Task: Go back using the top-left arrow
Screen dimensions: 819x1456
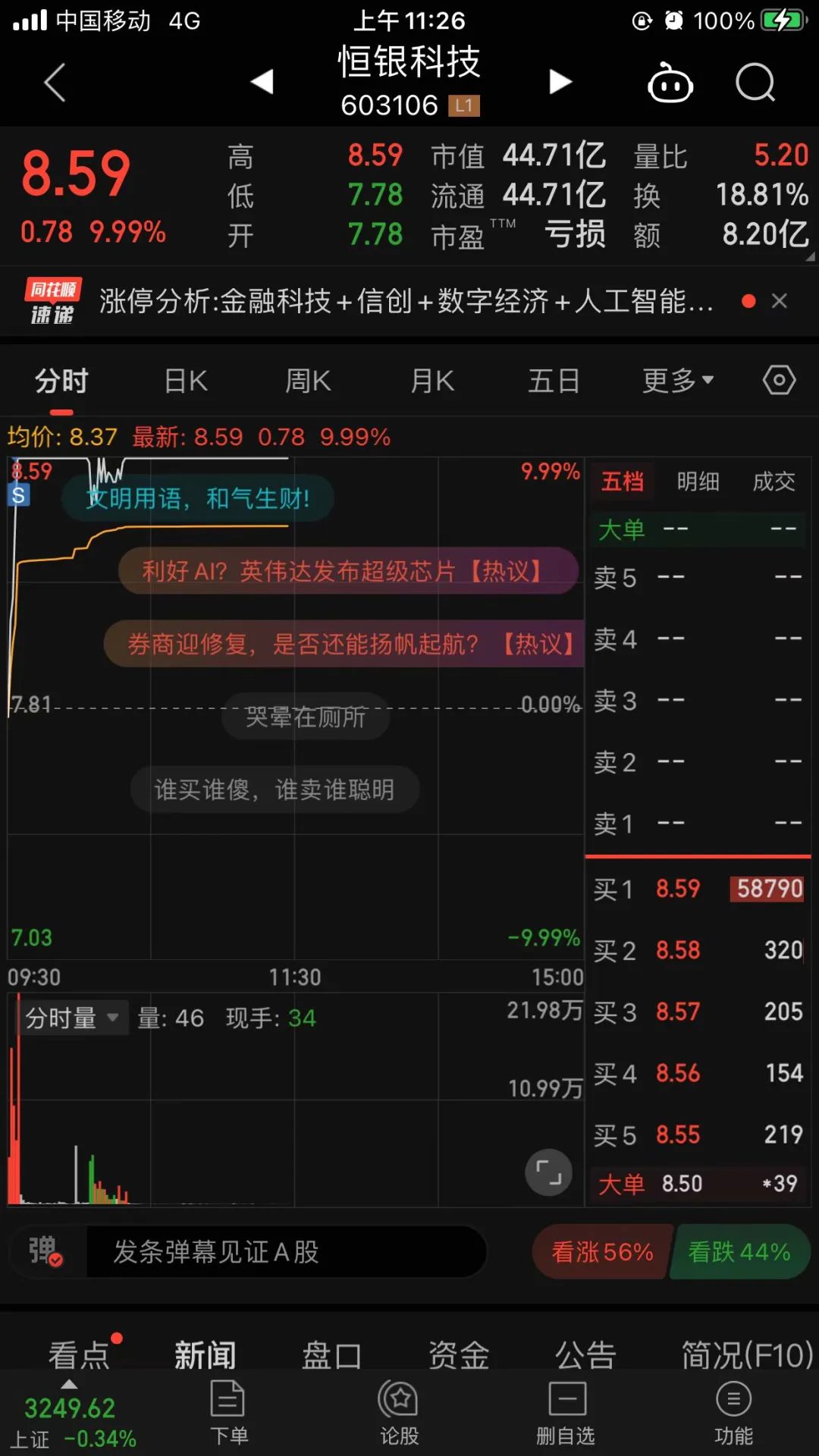Action: [x=55, y=82]
